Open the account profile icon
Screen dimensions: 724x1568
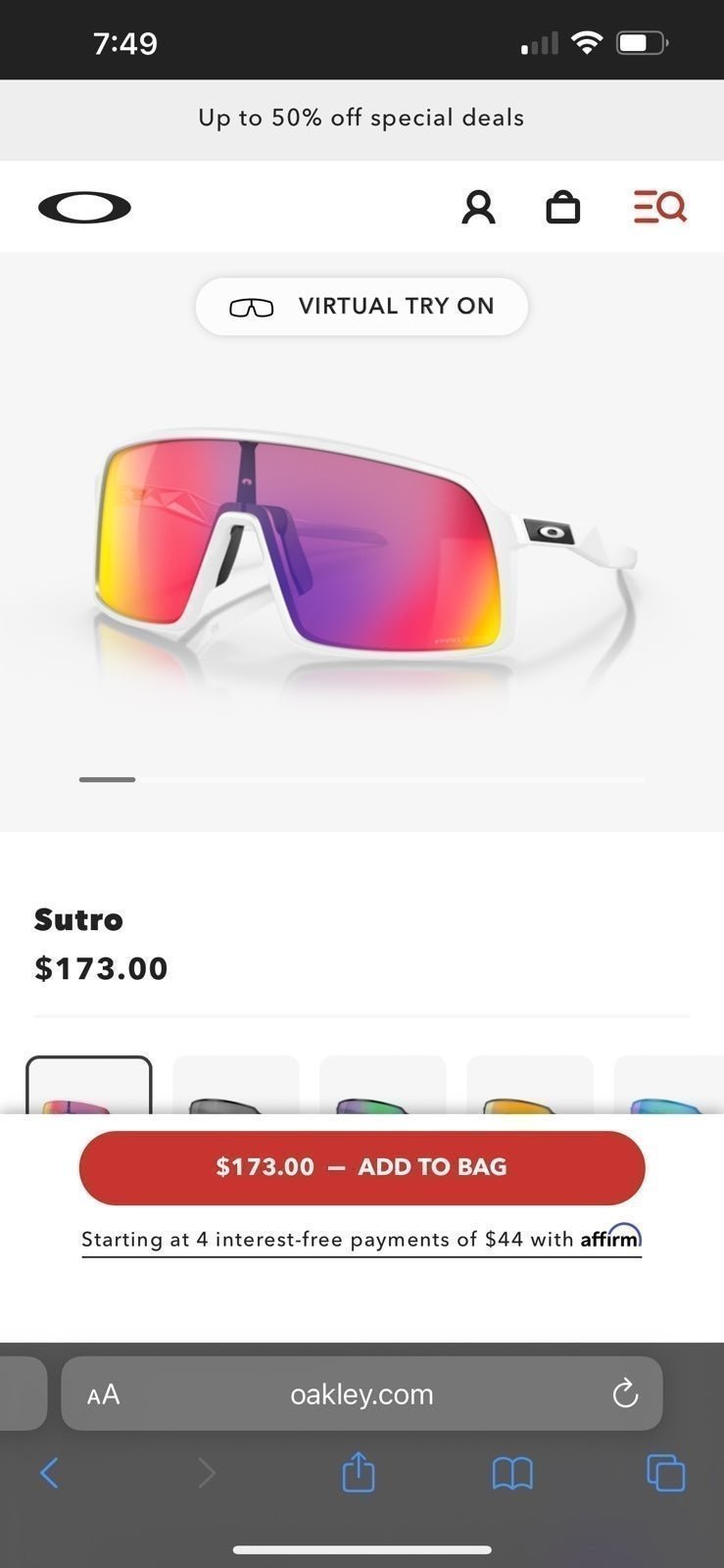click(x=478, y=208)
